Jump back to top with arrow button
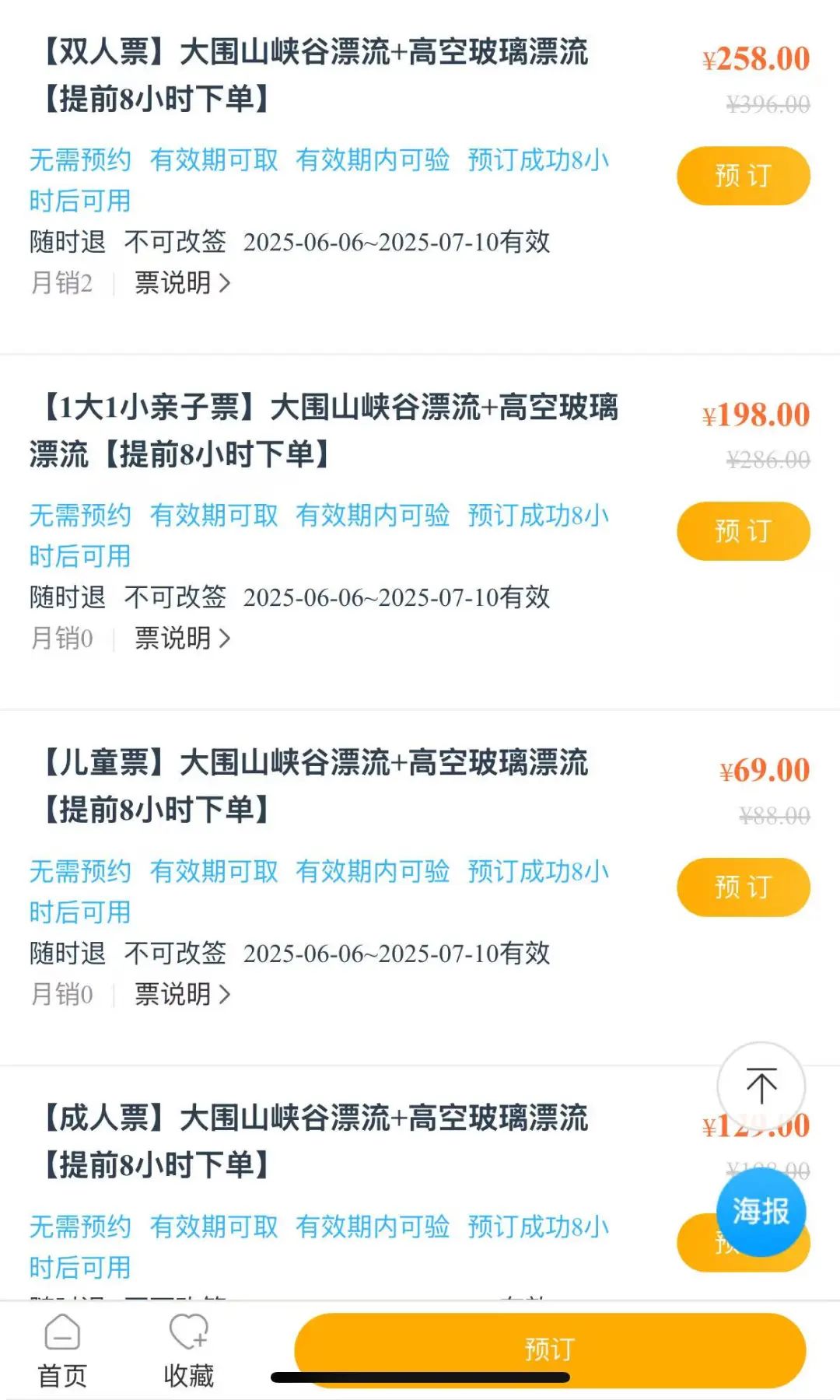Viewport: 840px width, 1400px height. [761, 1086]
